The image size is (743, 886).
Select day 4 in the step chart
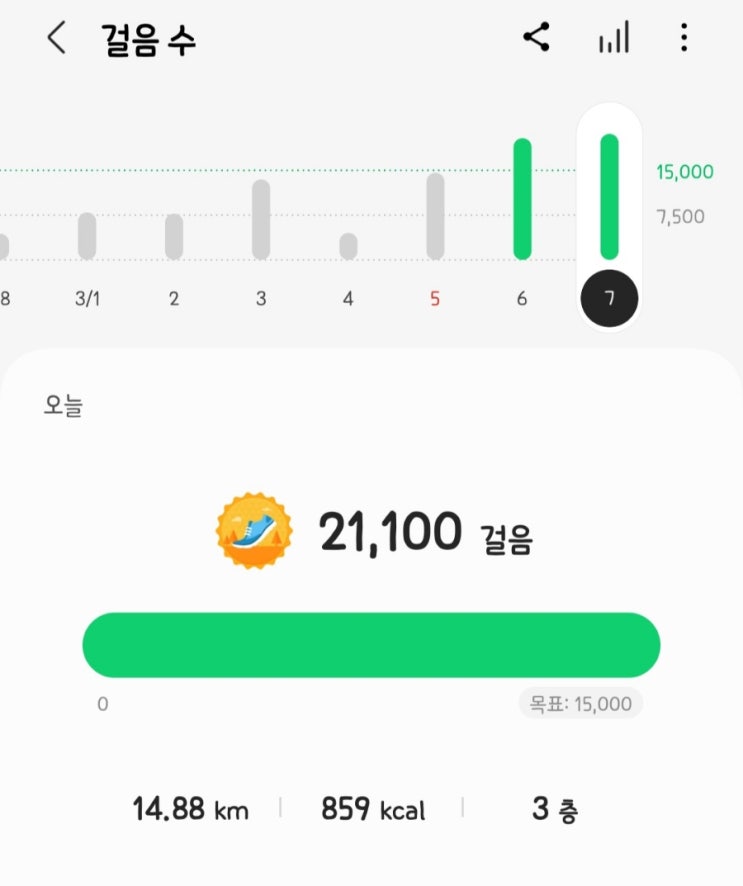348,246
